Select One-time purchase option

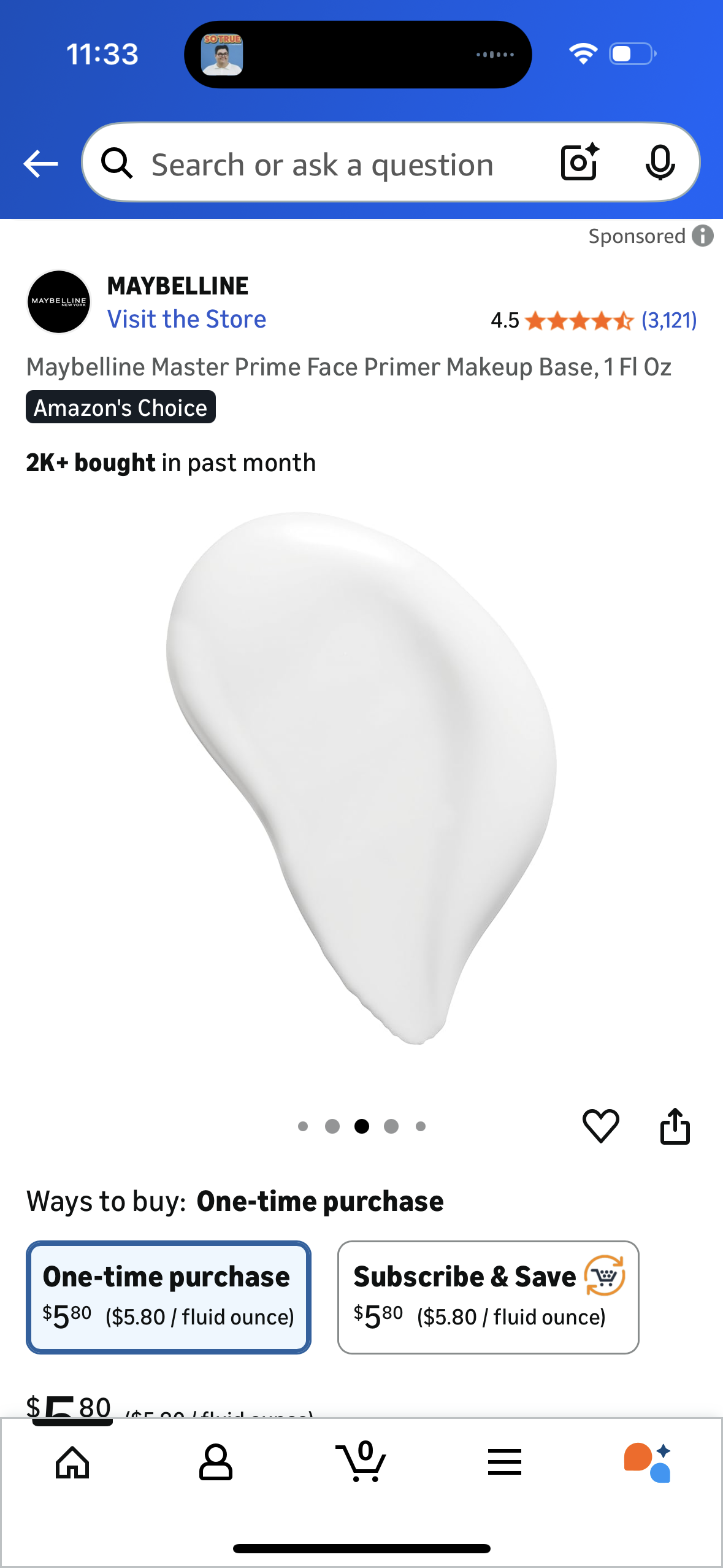(x=169, y=1297)
